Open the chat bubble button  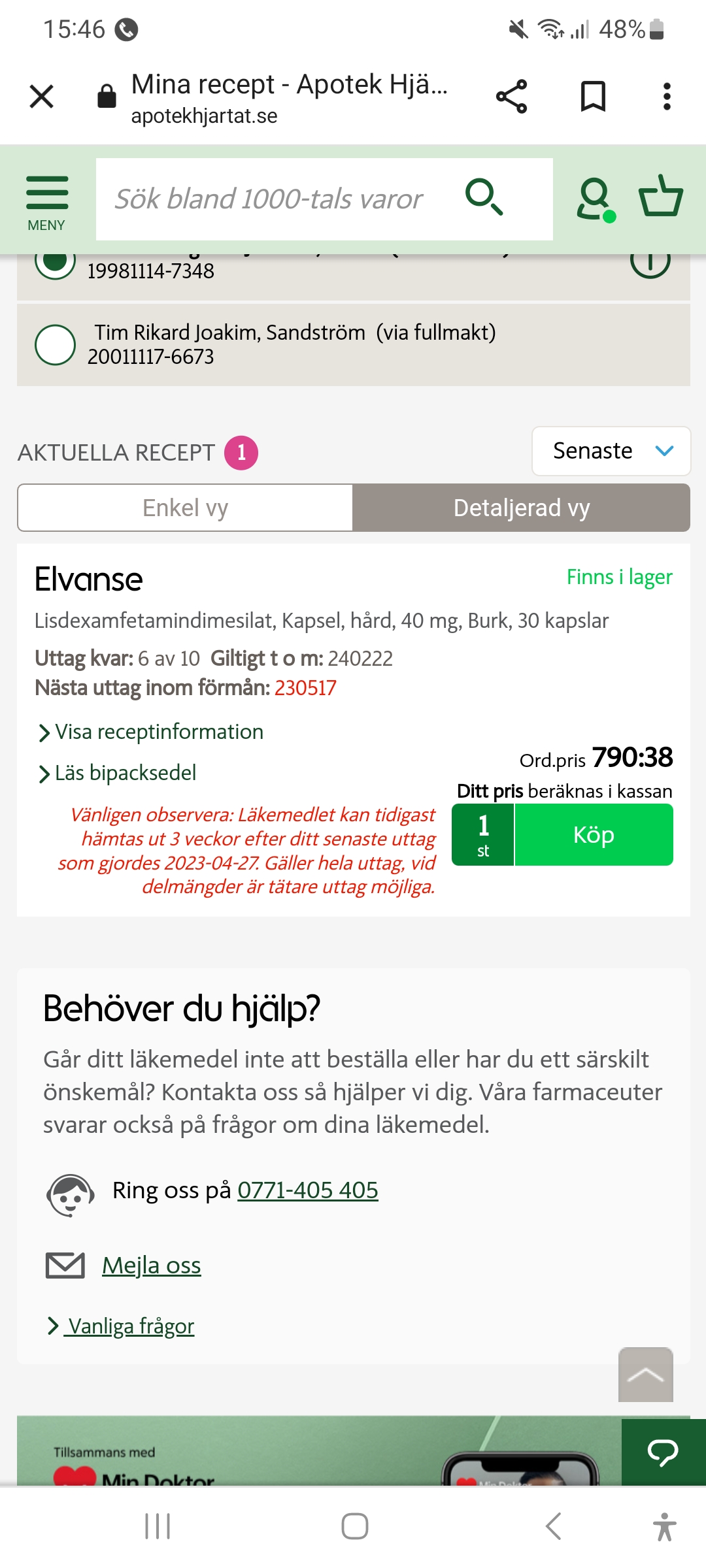click(663, 1452)
